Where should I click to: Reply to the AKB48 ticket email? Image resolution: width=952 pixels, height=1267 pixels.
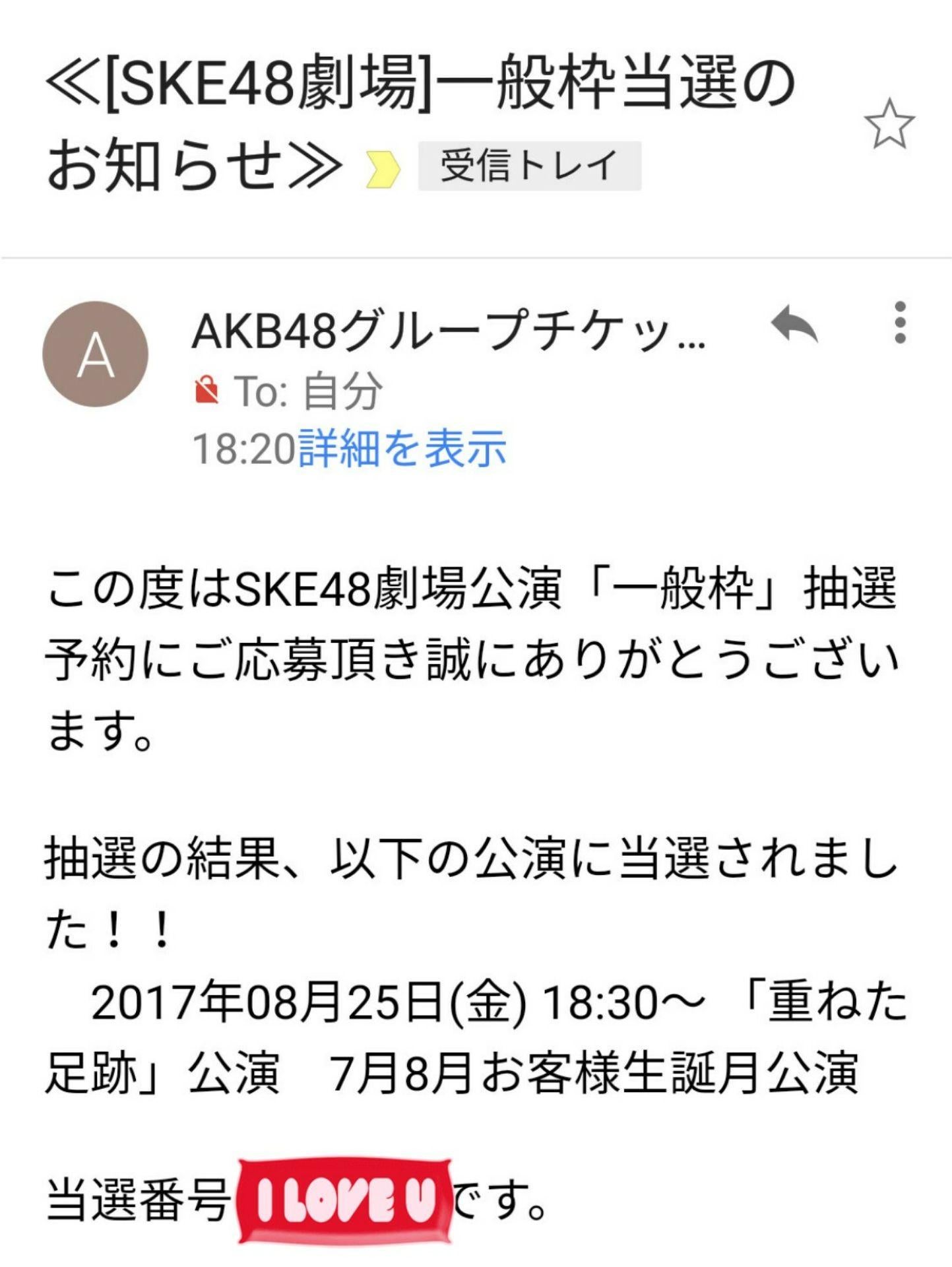click(794, 325)
